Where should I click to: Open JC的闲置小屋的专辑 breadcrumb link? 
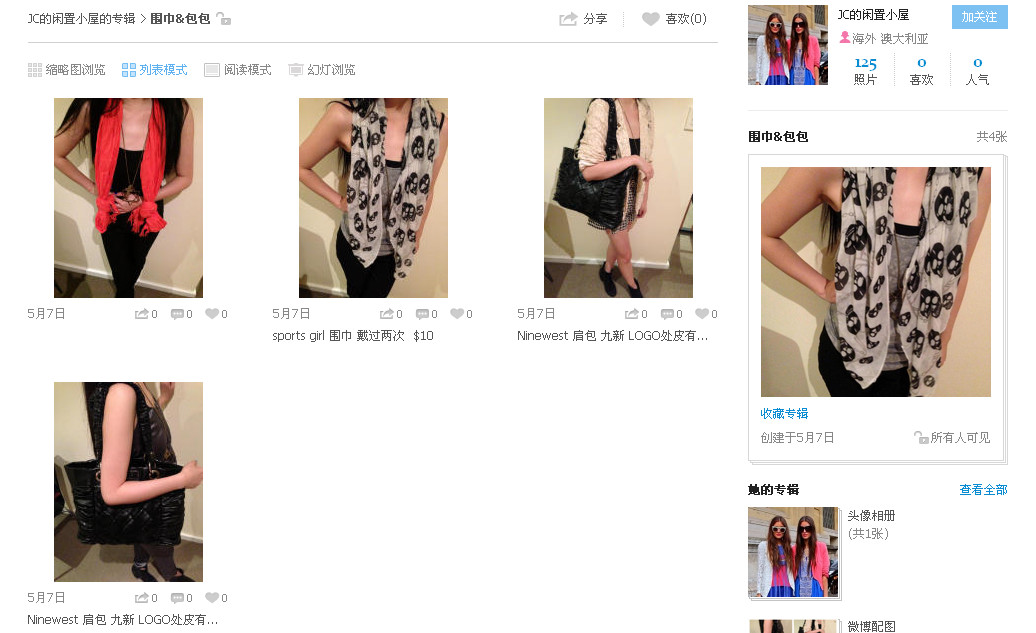click(x=80, y=19)
